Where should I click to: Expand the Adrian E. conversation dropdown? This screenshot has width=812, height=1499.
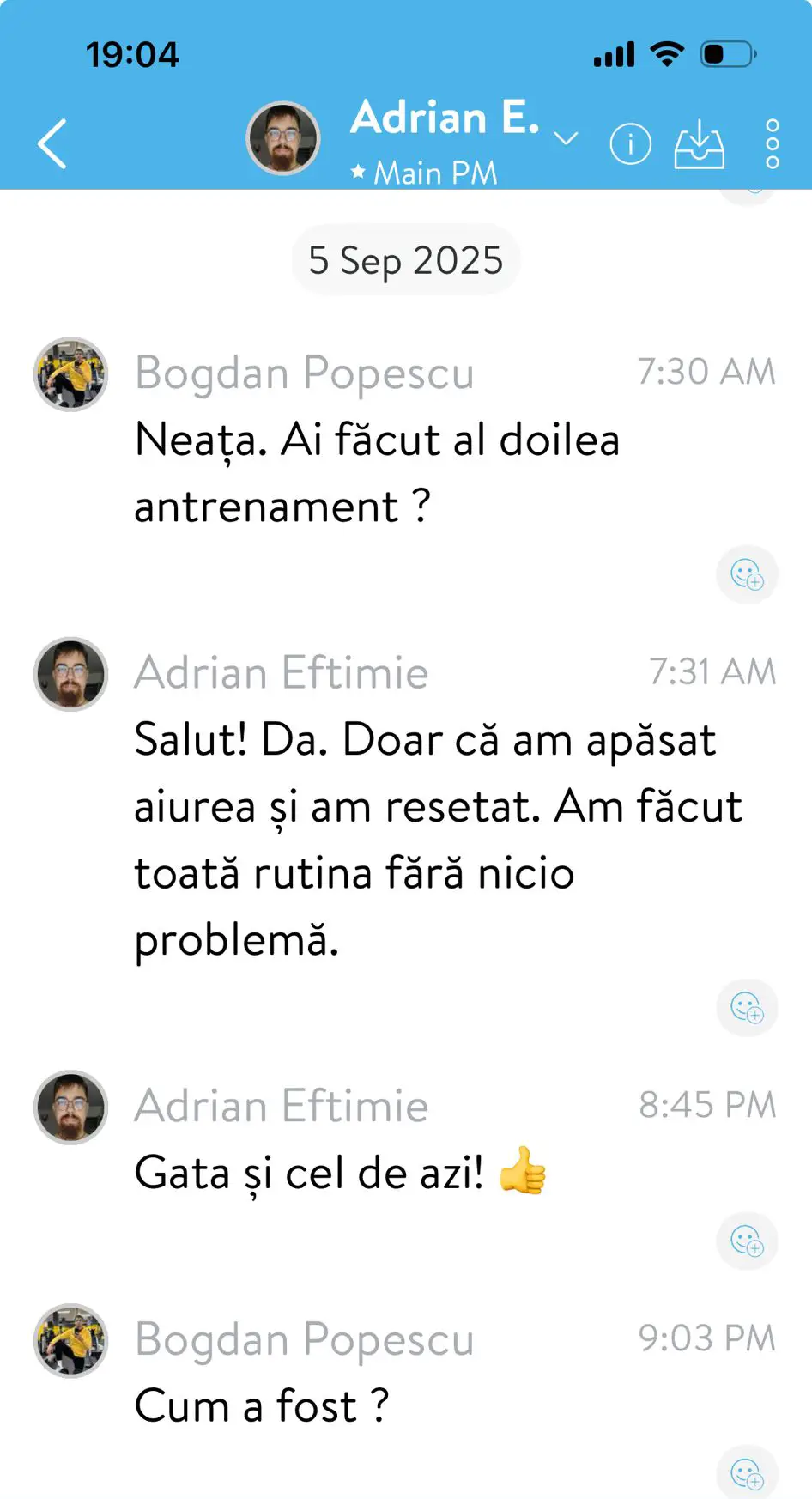[x=565, y=138]
